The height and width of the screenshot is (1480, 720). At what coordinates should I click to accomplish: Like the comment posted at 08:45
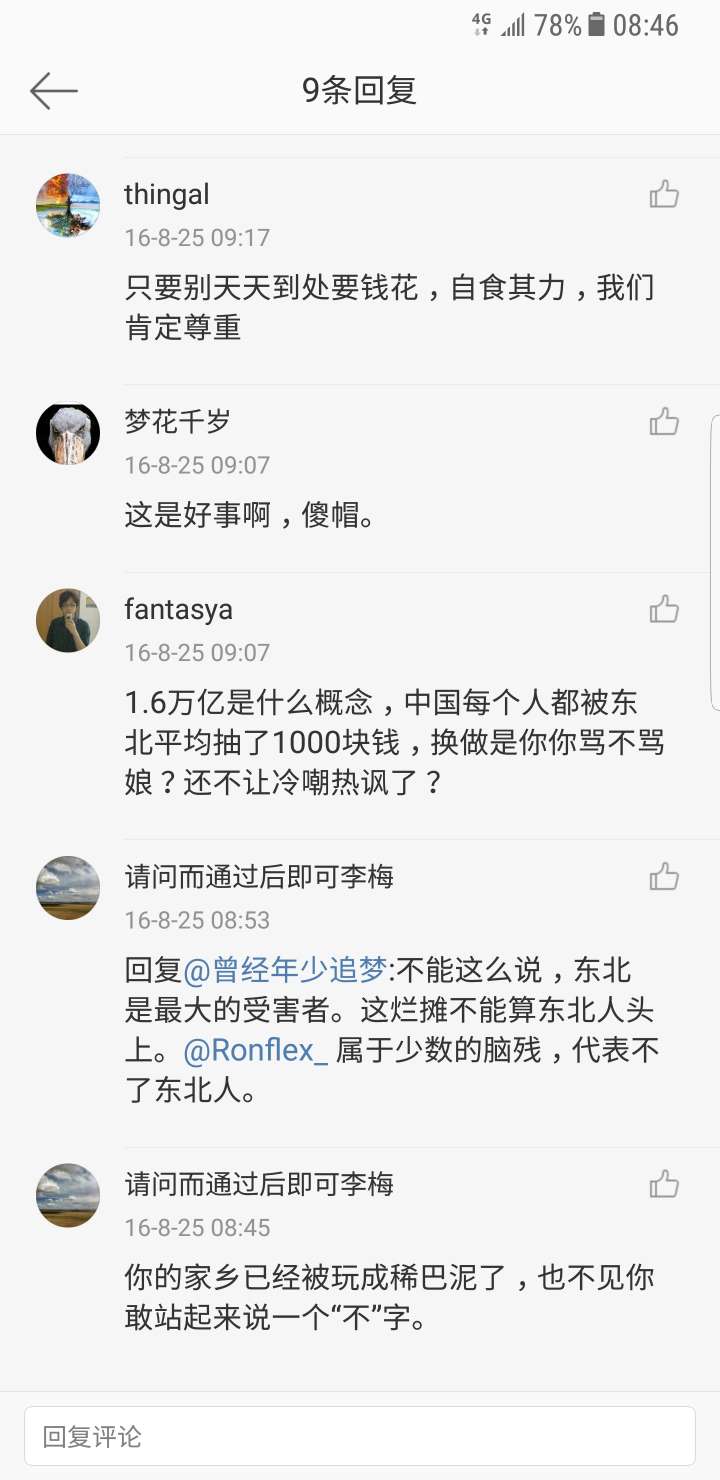664,1185
